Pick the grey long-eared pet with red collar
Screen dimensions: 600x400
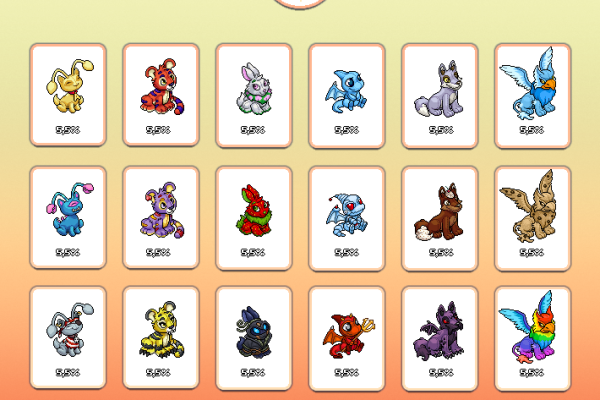(68, 338)
